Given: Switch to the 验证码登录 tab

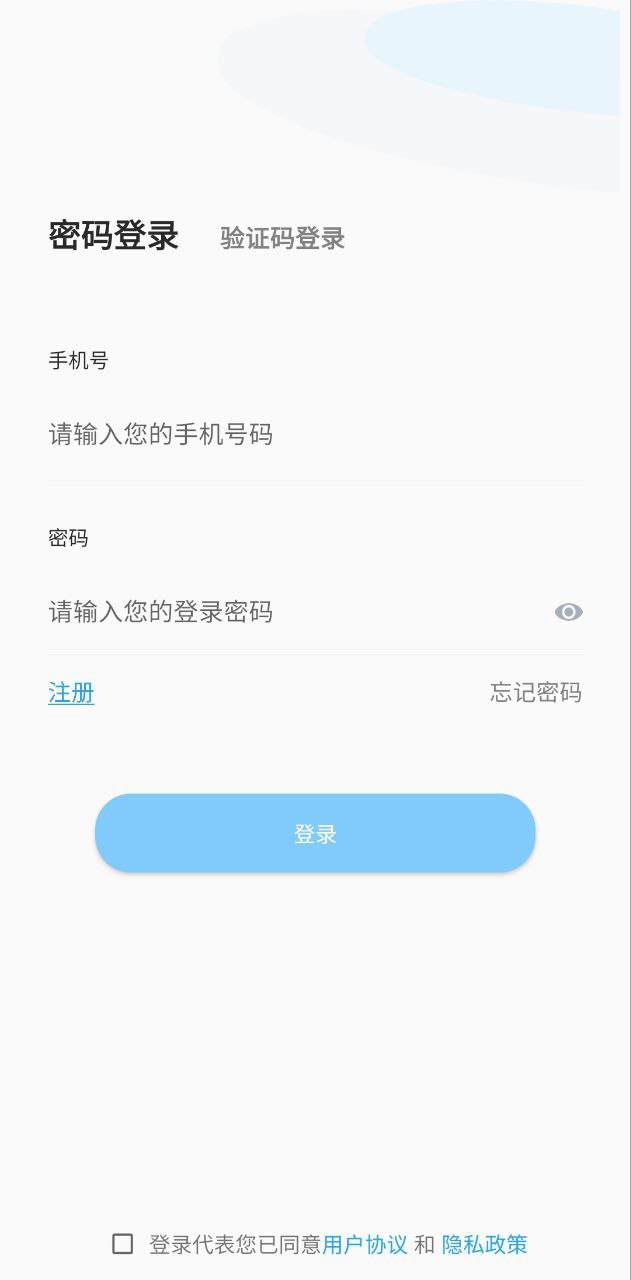Looking at the screenshot, I should tap(282, 238).
